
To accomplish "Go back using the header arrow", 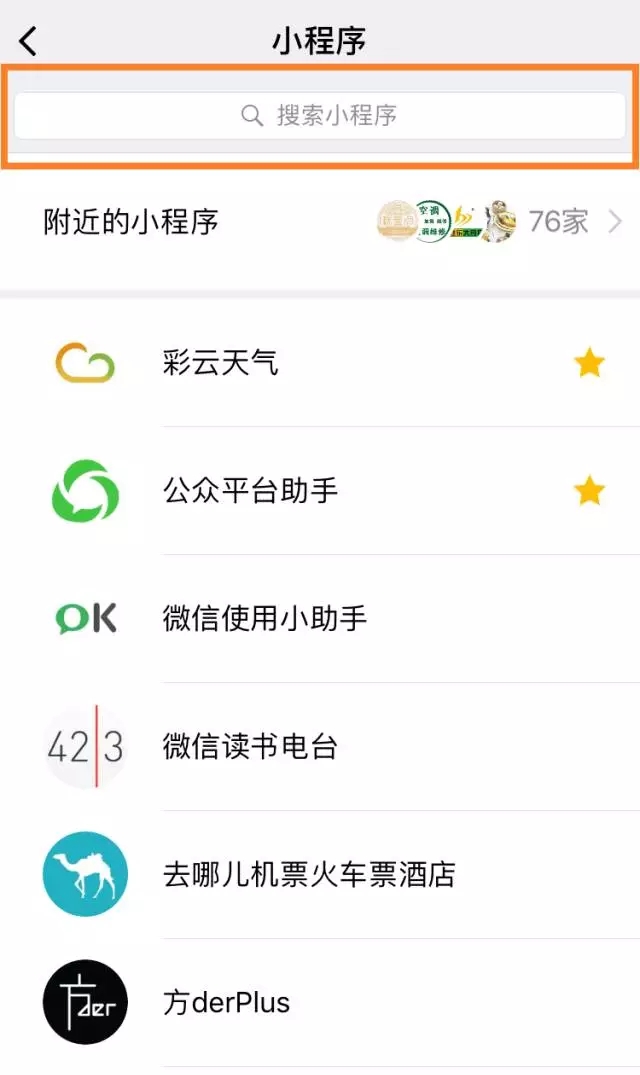I will (x=28, y=41).
